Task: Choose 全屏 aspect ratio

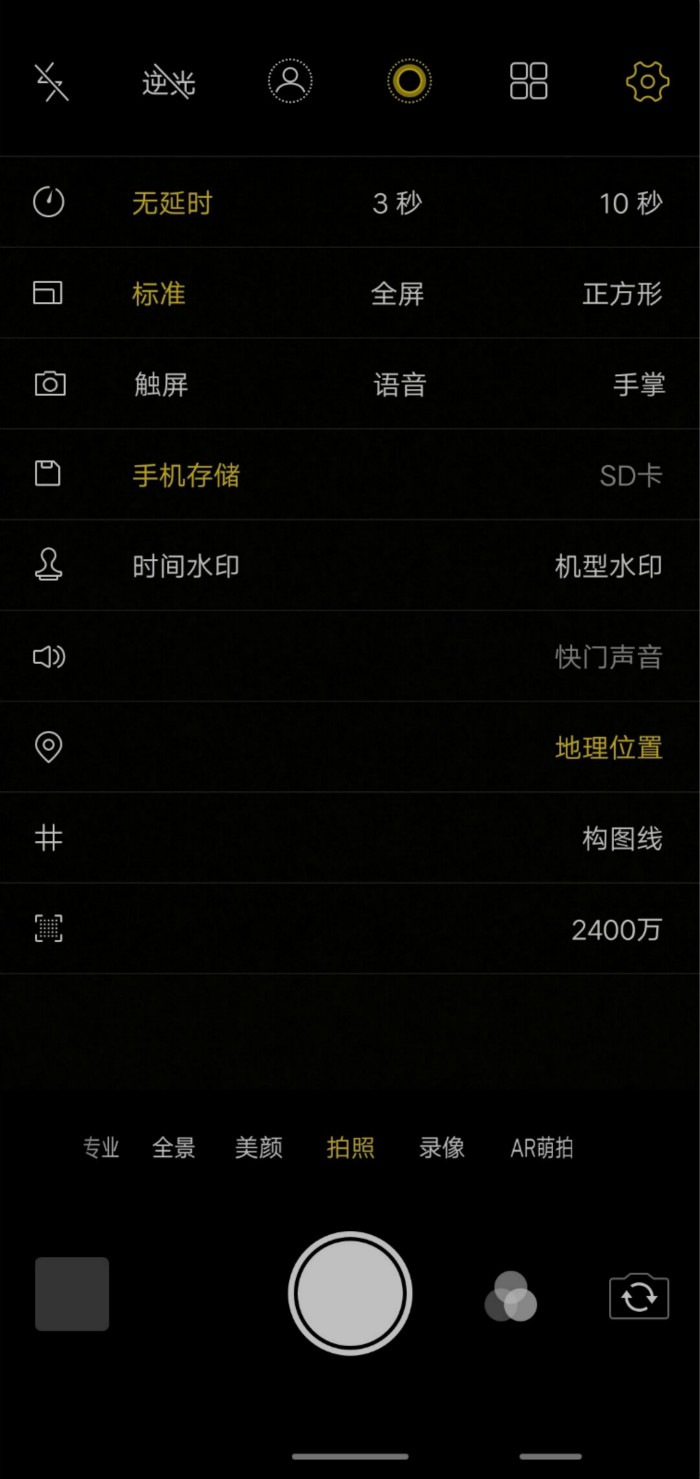Action: (x=397, y=294)
